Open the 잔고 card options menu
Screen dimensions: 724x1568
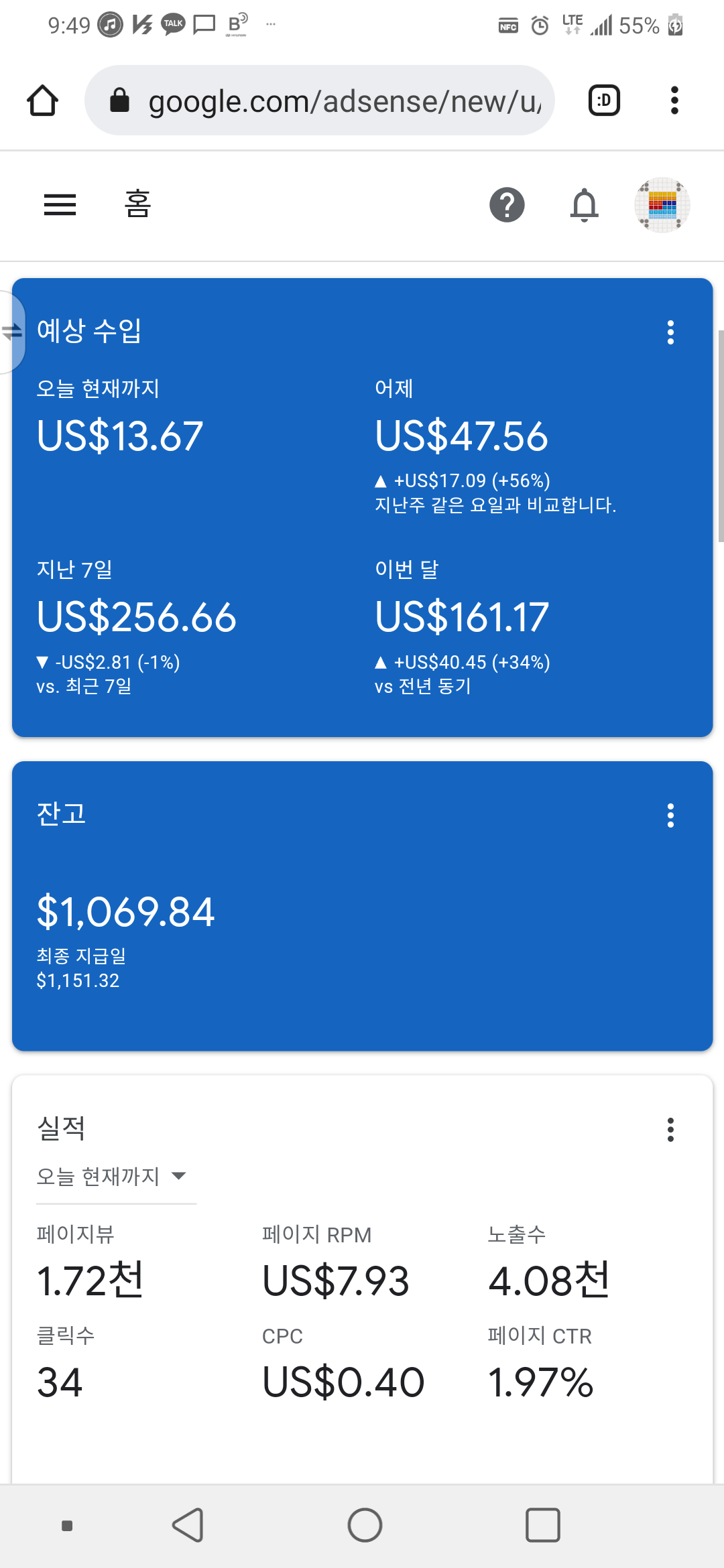tap(670, 815)
